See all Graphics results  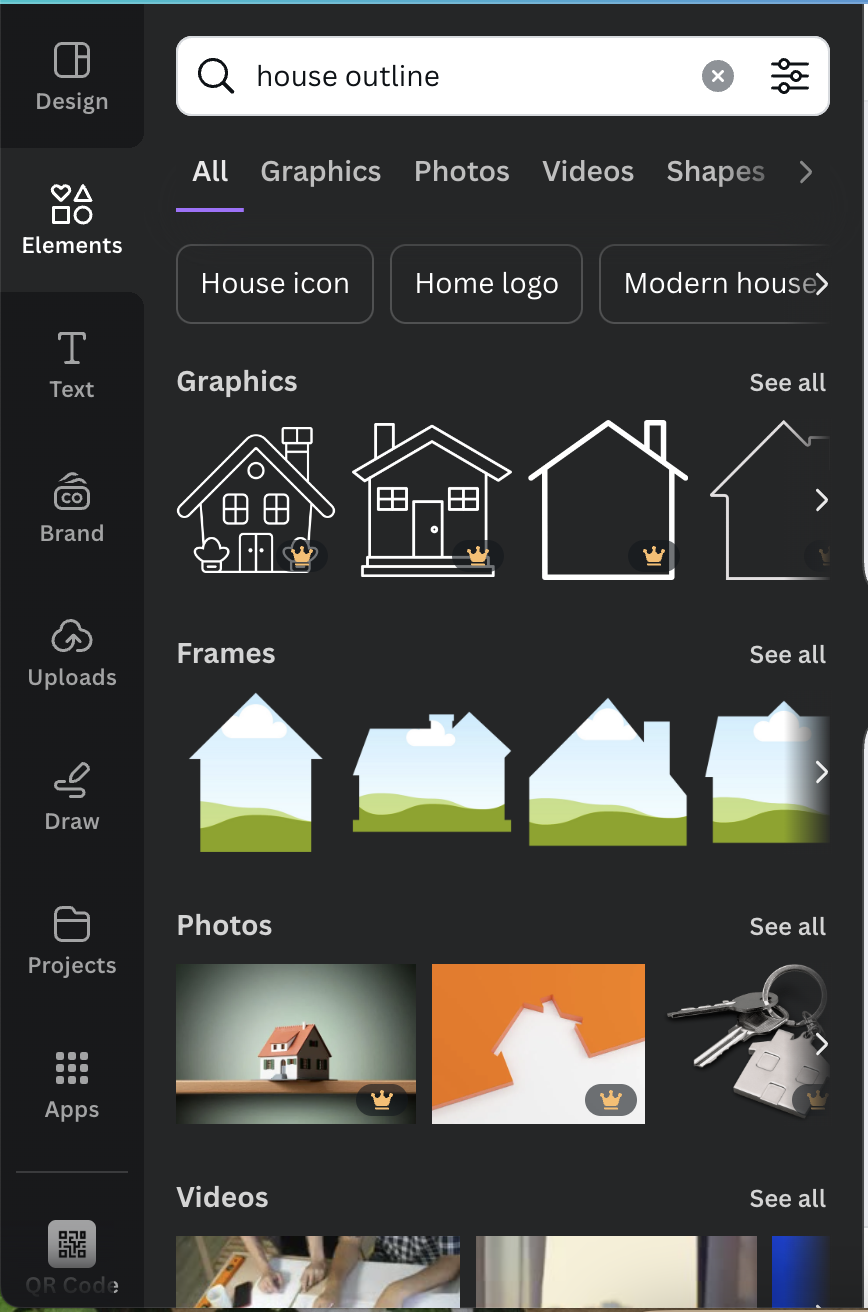click(x=787, y=383)
